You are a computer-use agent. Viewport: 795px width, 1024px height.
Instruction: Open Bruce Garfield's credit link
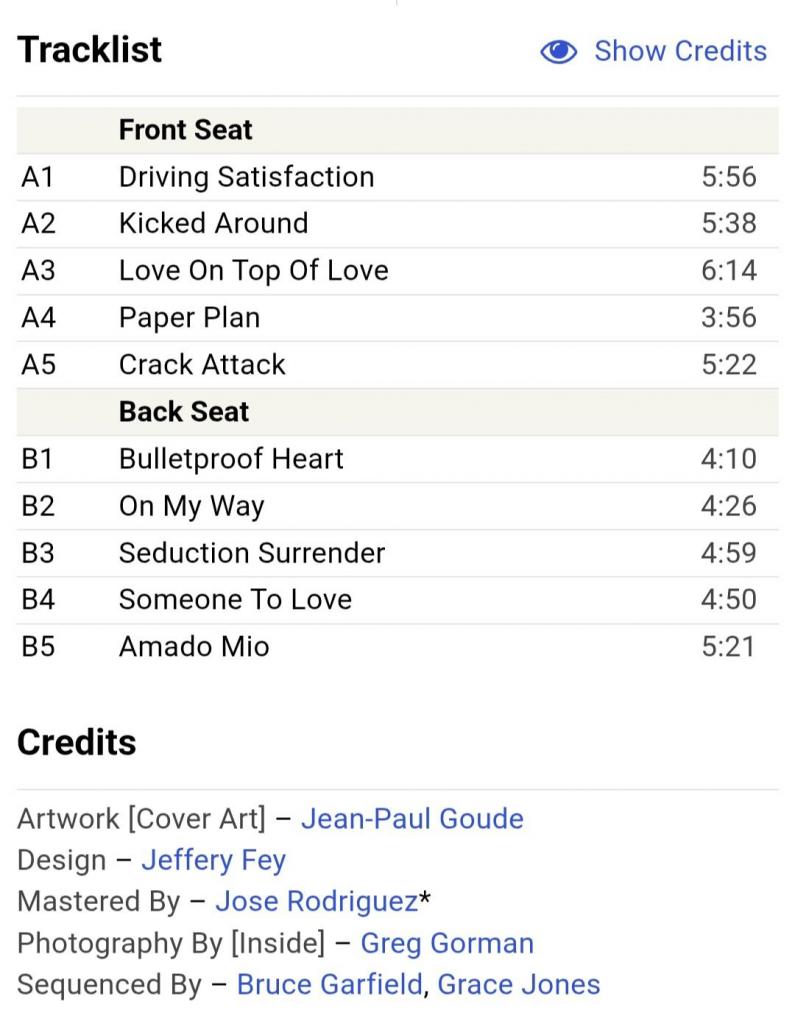click(329, 984)
